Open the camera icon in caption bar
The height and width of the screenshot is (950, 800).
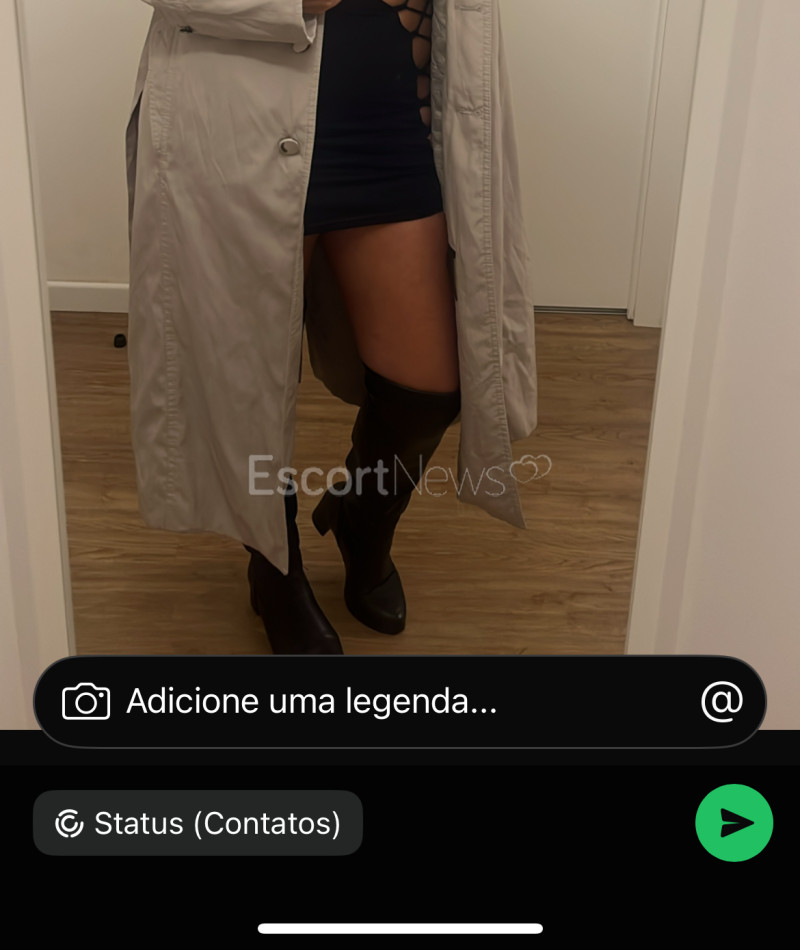86,702
